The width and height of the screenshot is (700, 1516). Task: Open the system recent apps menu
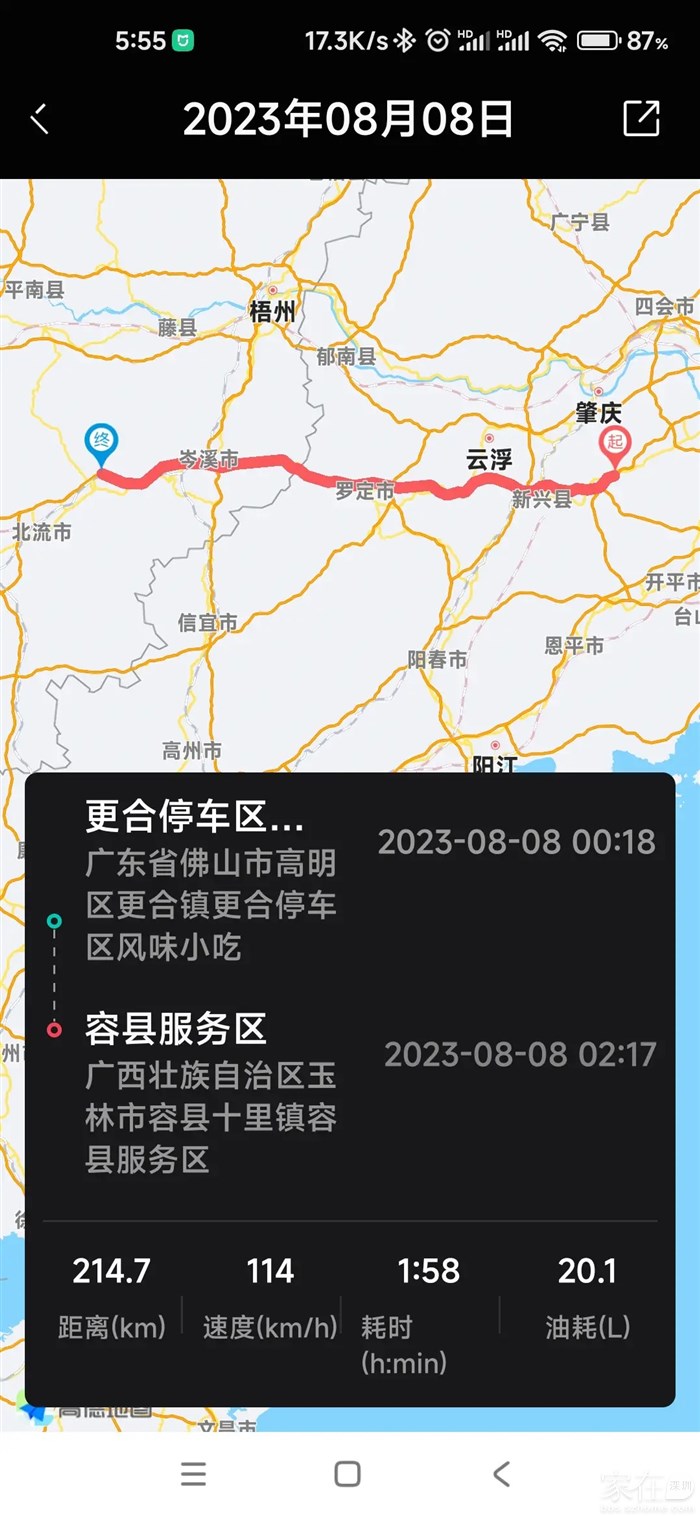tap(193, 1473)
